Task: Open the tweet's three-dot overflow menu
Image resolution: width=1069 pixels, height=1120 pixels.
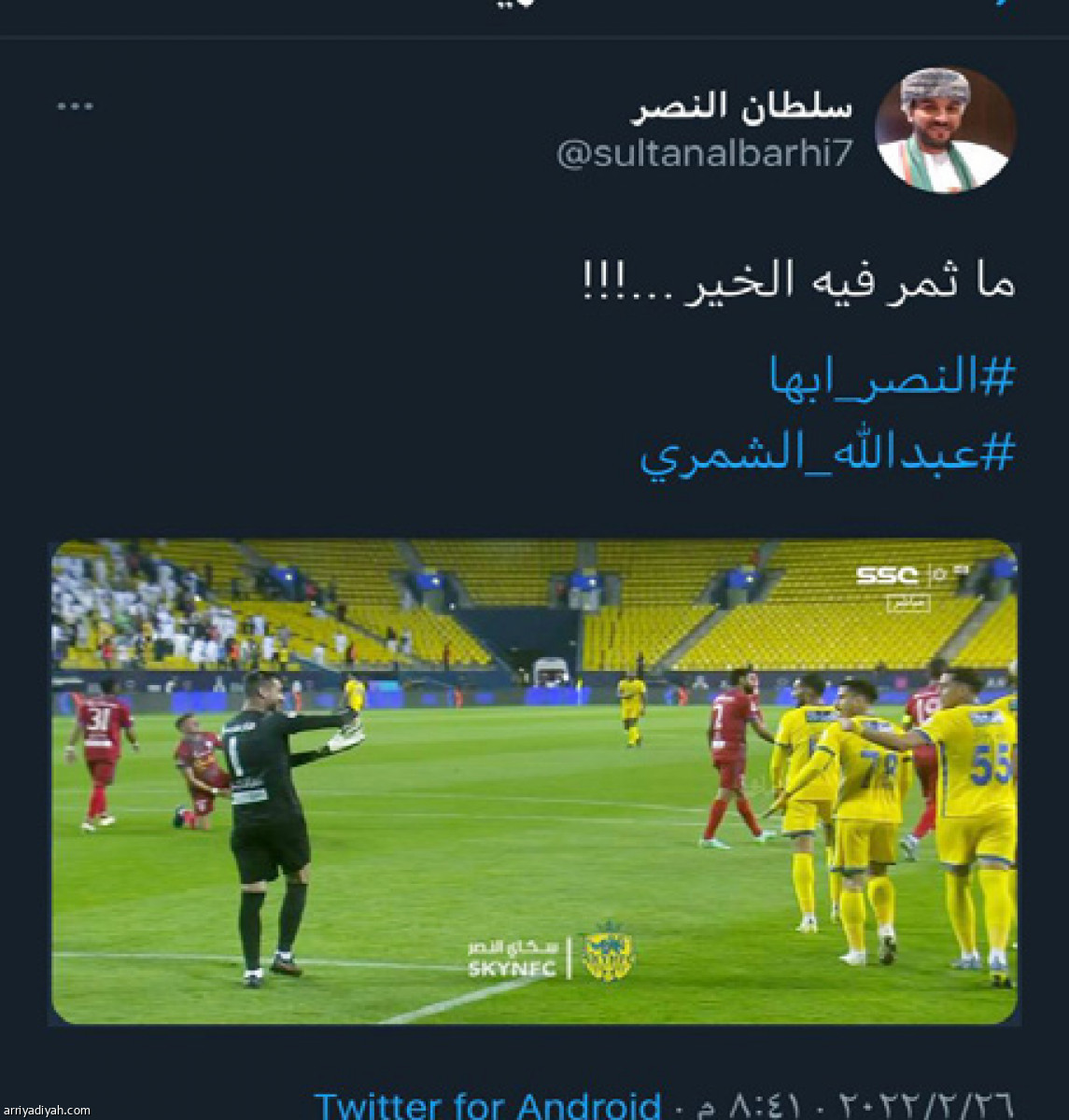Action: (x=75, y=106)
